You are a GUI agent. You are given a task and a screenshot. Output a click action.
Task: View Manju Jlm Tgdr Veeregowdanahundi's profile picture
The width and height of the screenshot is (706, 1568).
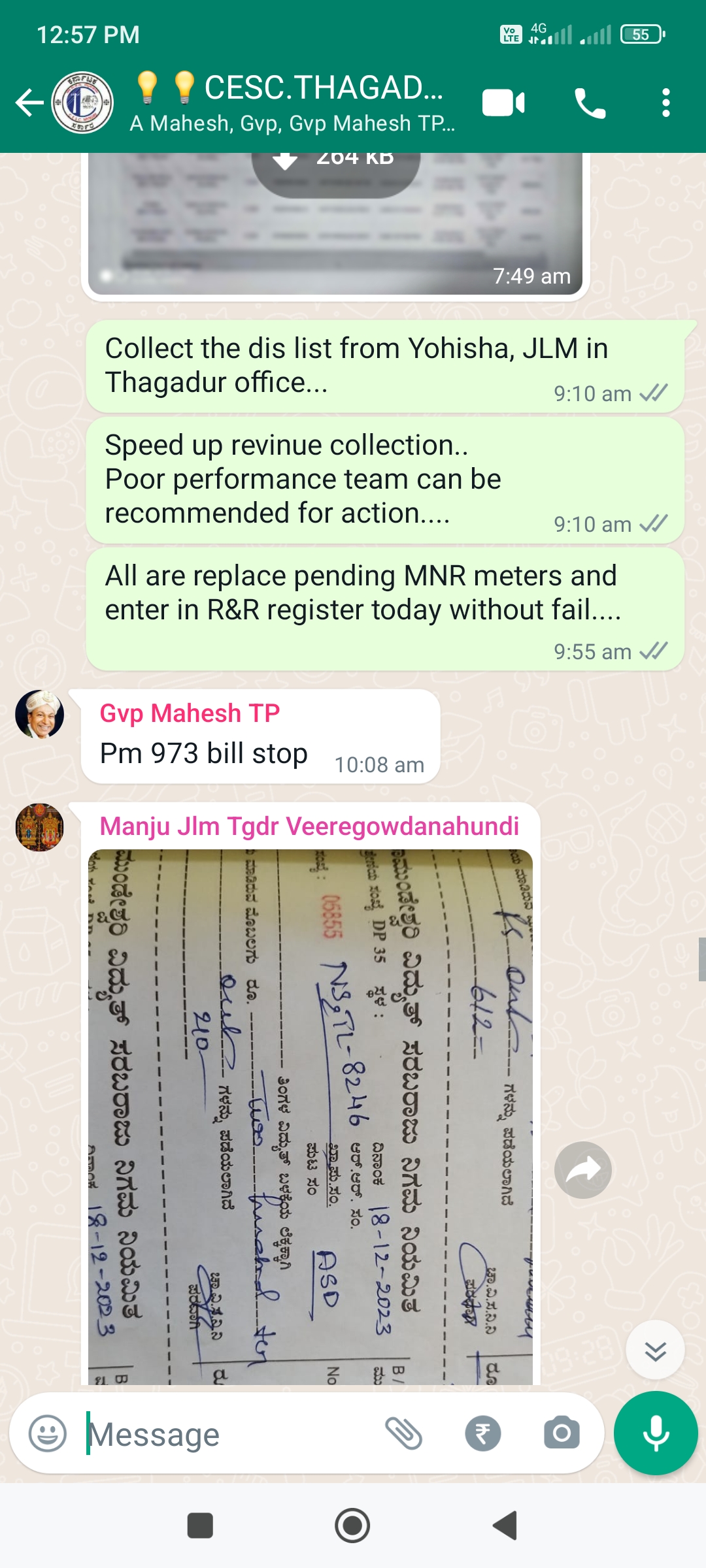(40, 826)
